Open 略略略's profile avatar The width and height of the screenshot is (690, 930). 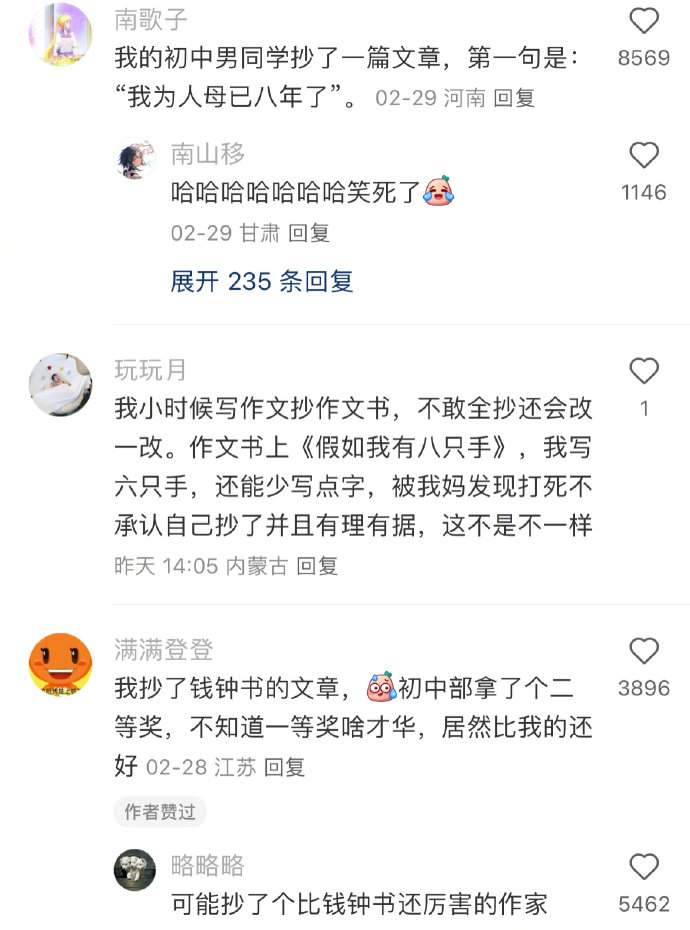coord(135,870)
